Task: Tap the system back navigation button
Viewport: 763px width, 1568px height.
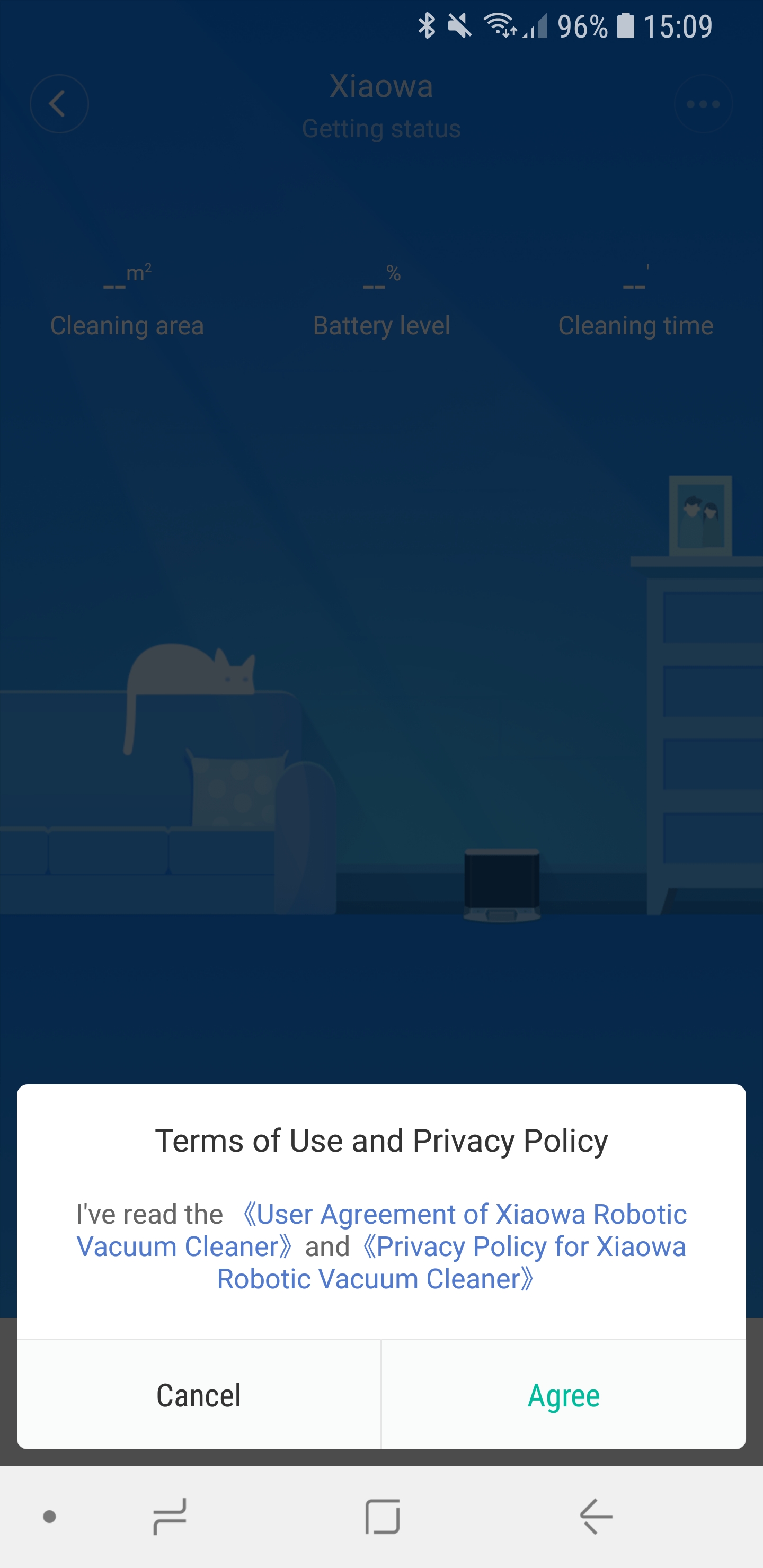Action: 596,1516
